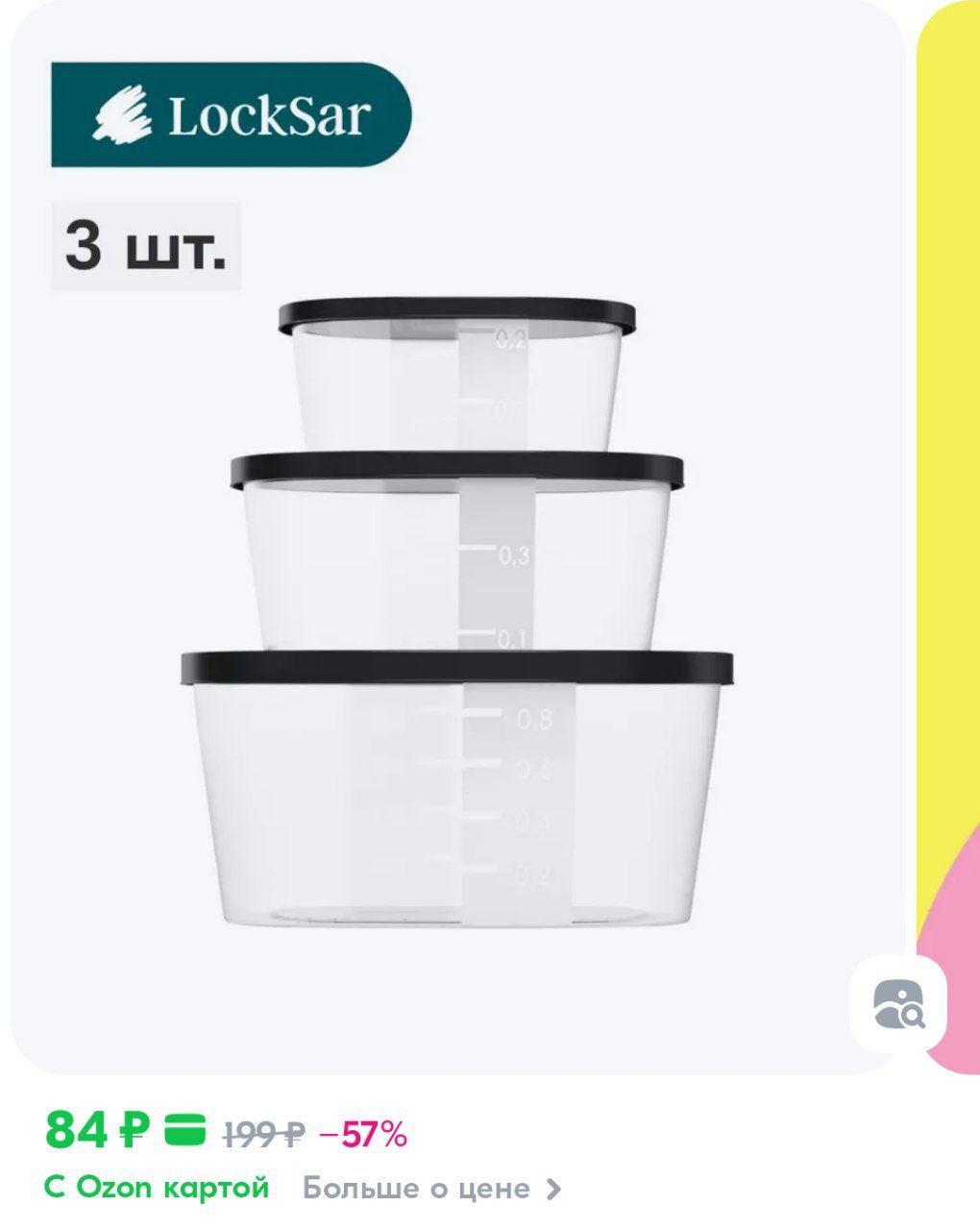Find similar products by image

tap(898, 1005)
